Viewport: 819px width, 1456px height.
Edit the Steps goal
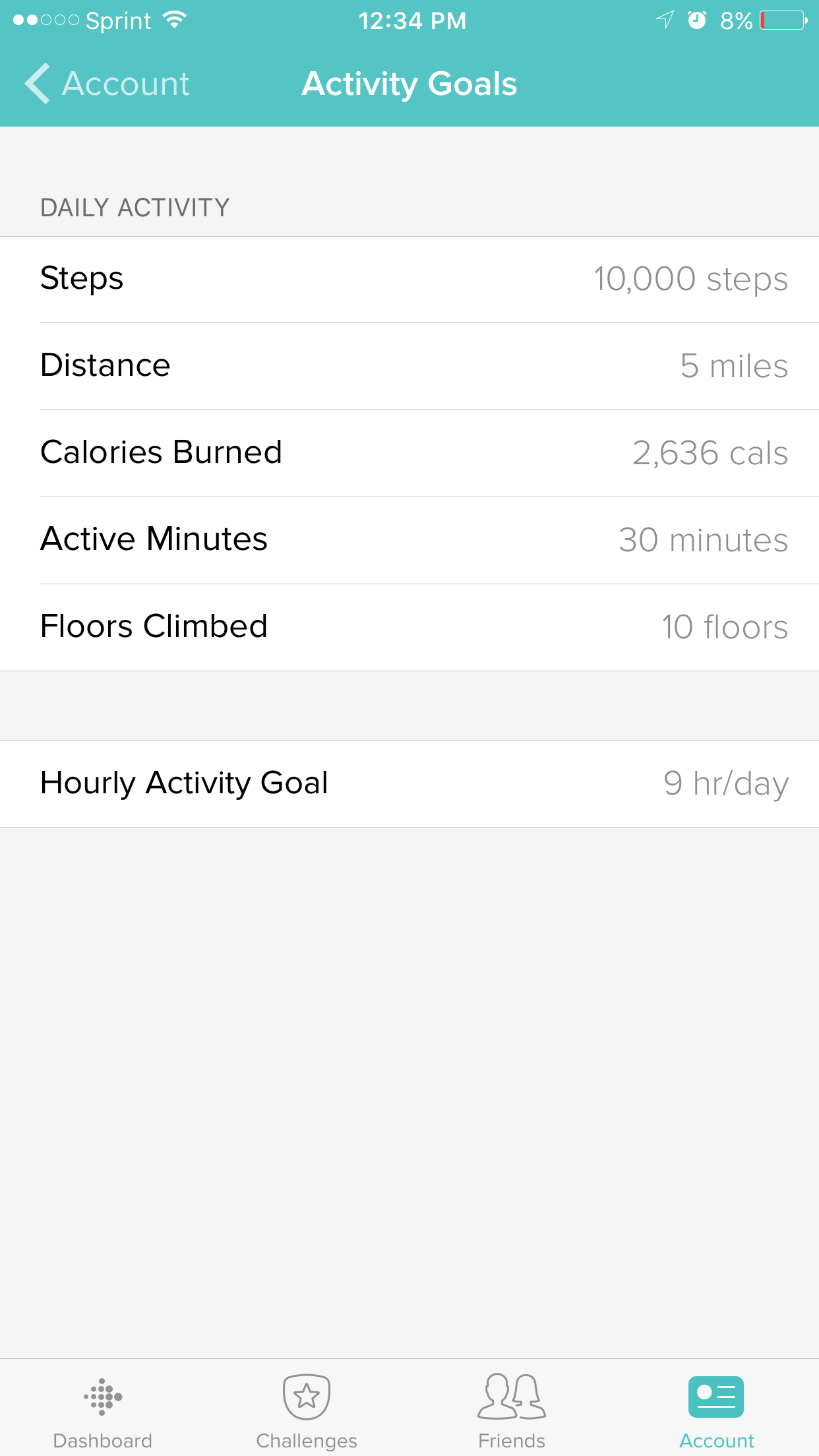point(409,279)
